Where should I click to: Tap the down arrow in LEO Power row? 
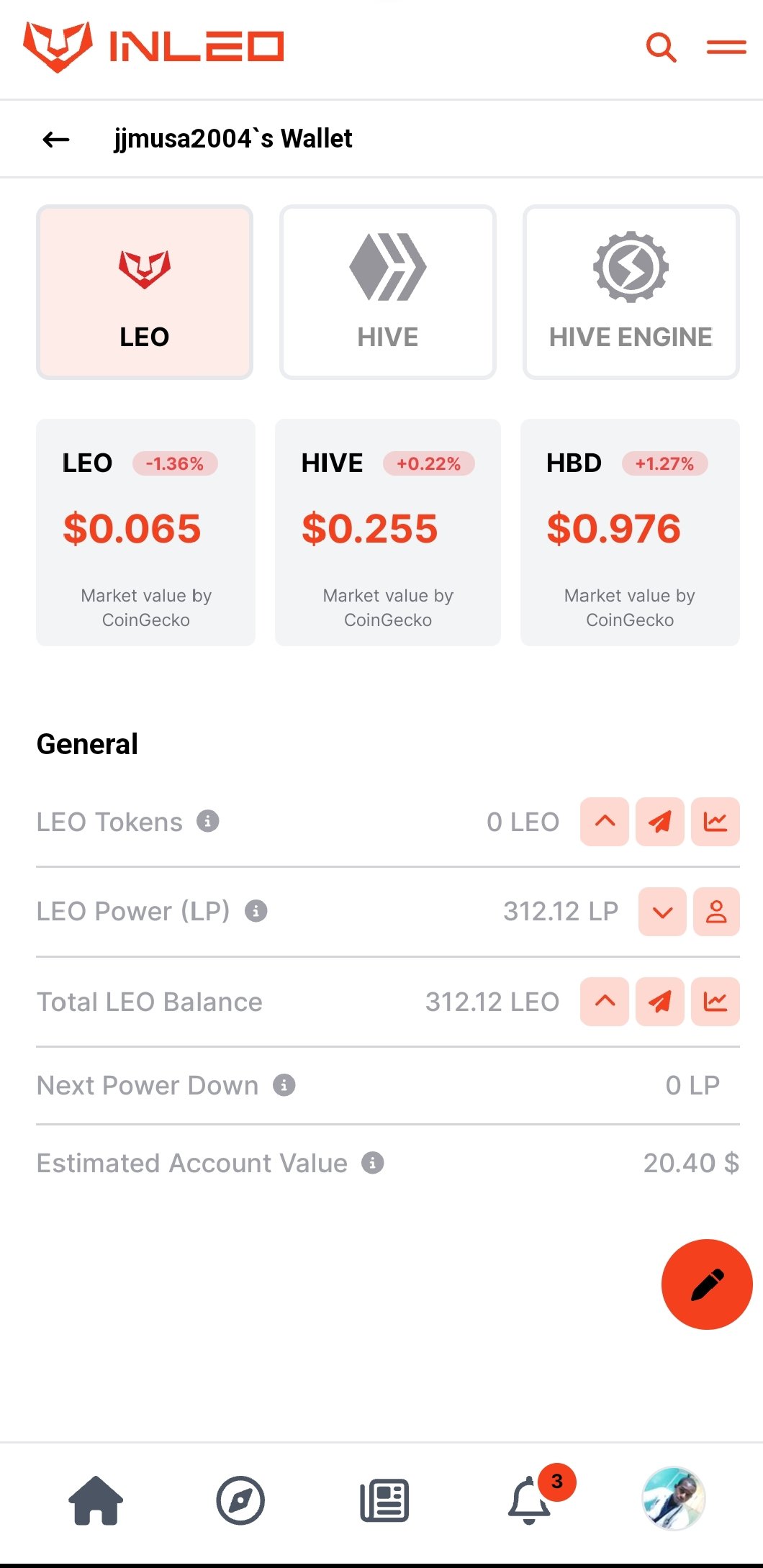[662, 912]
